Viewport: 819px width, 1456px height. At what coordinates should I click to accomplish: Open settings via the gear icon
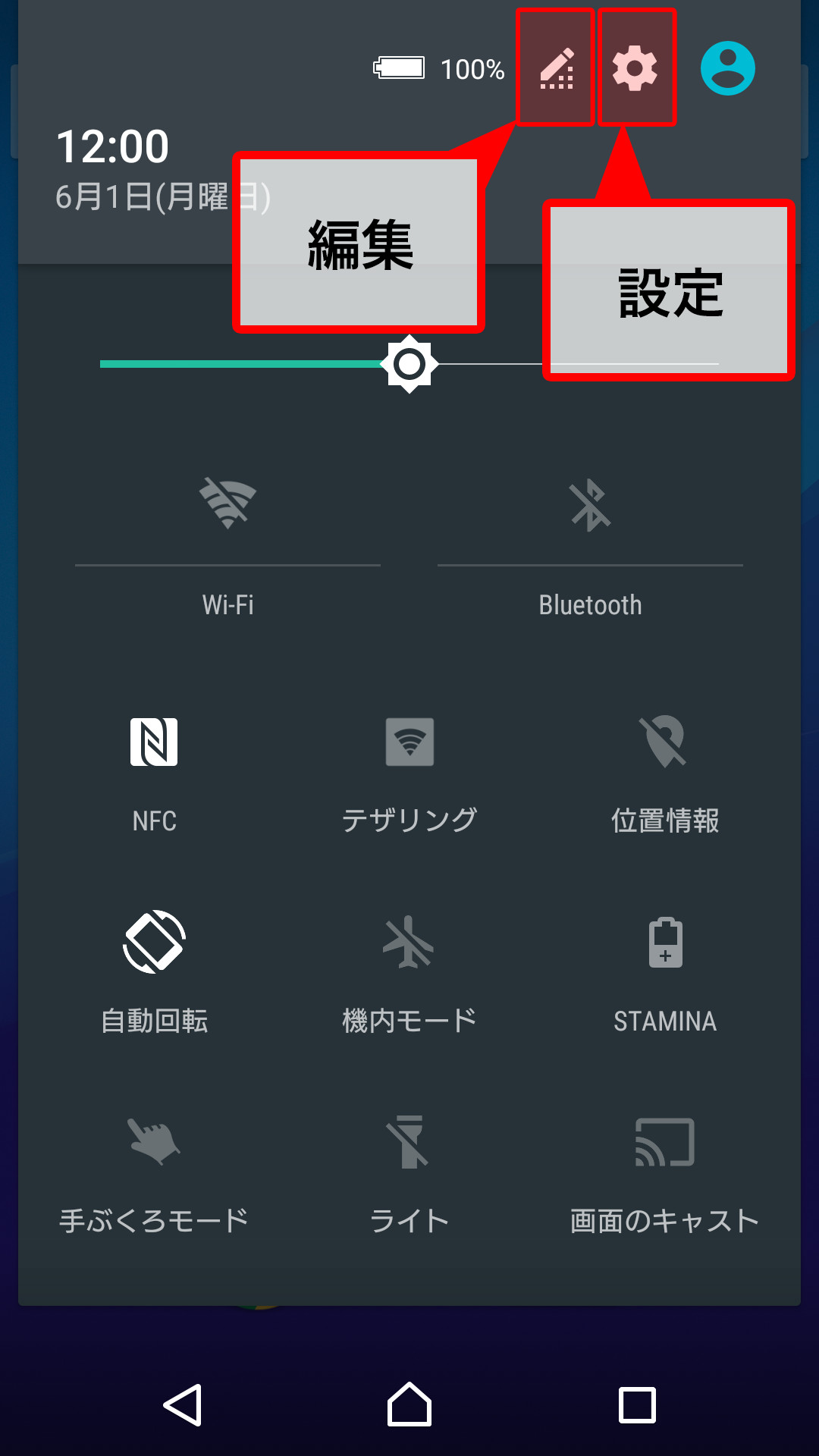(x=635, y=68)
